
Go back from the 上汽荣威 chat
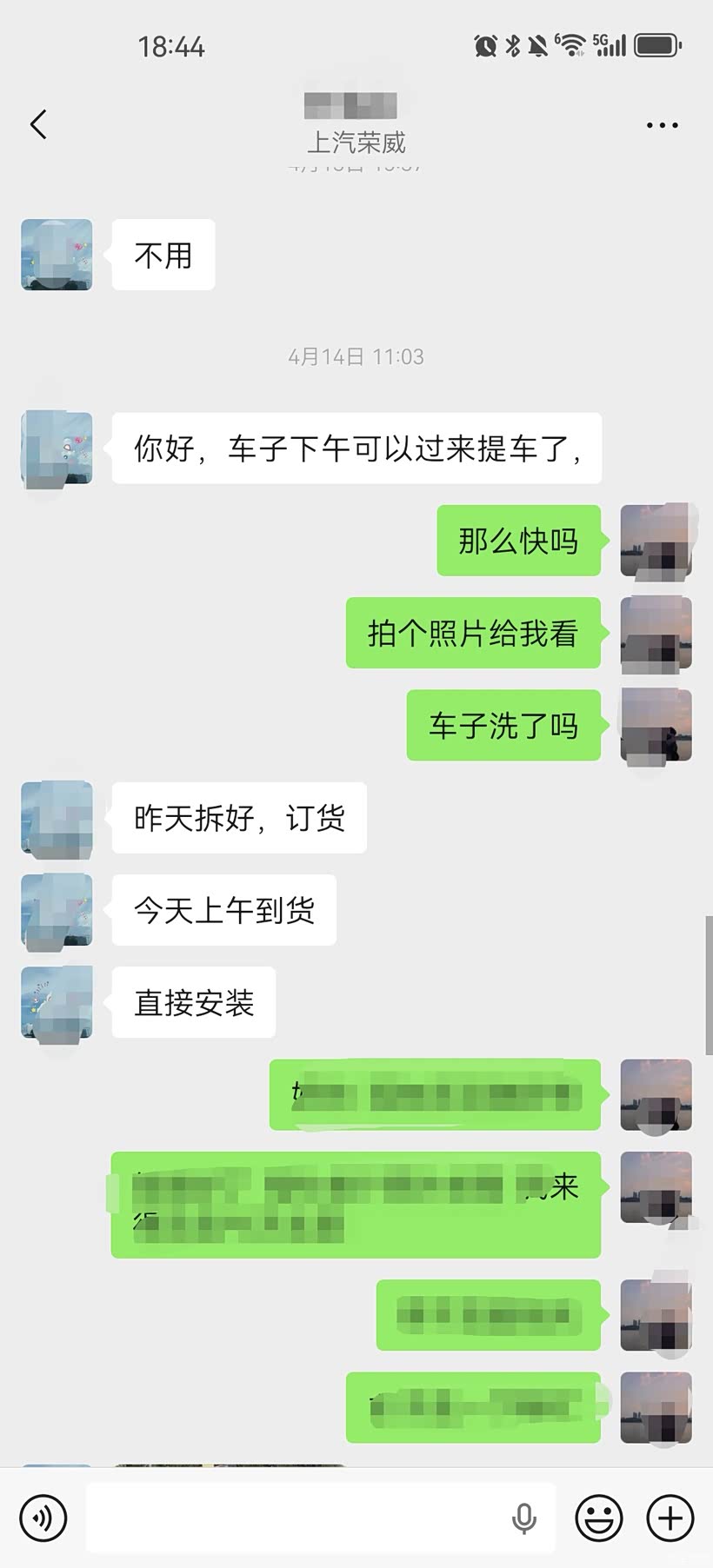(x=38, y=125)
